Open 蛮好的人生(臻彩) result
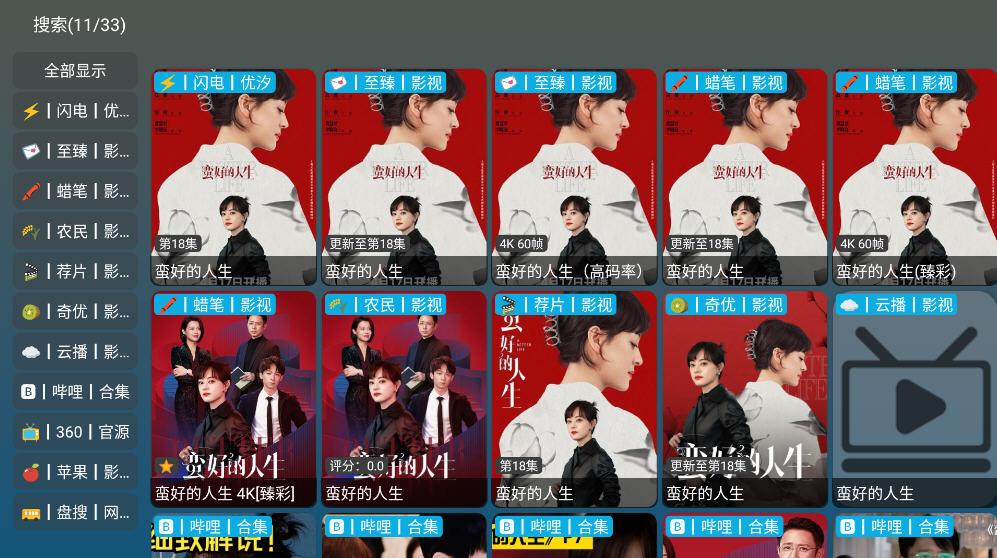This screenshot has height=558, width=997. pos(914,178)
